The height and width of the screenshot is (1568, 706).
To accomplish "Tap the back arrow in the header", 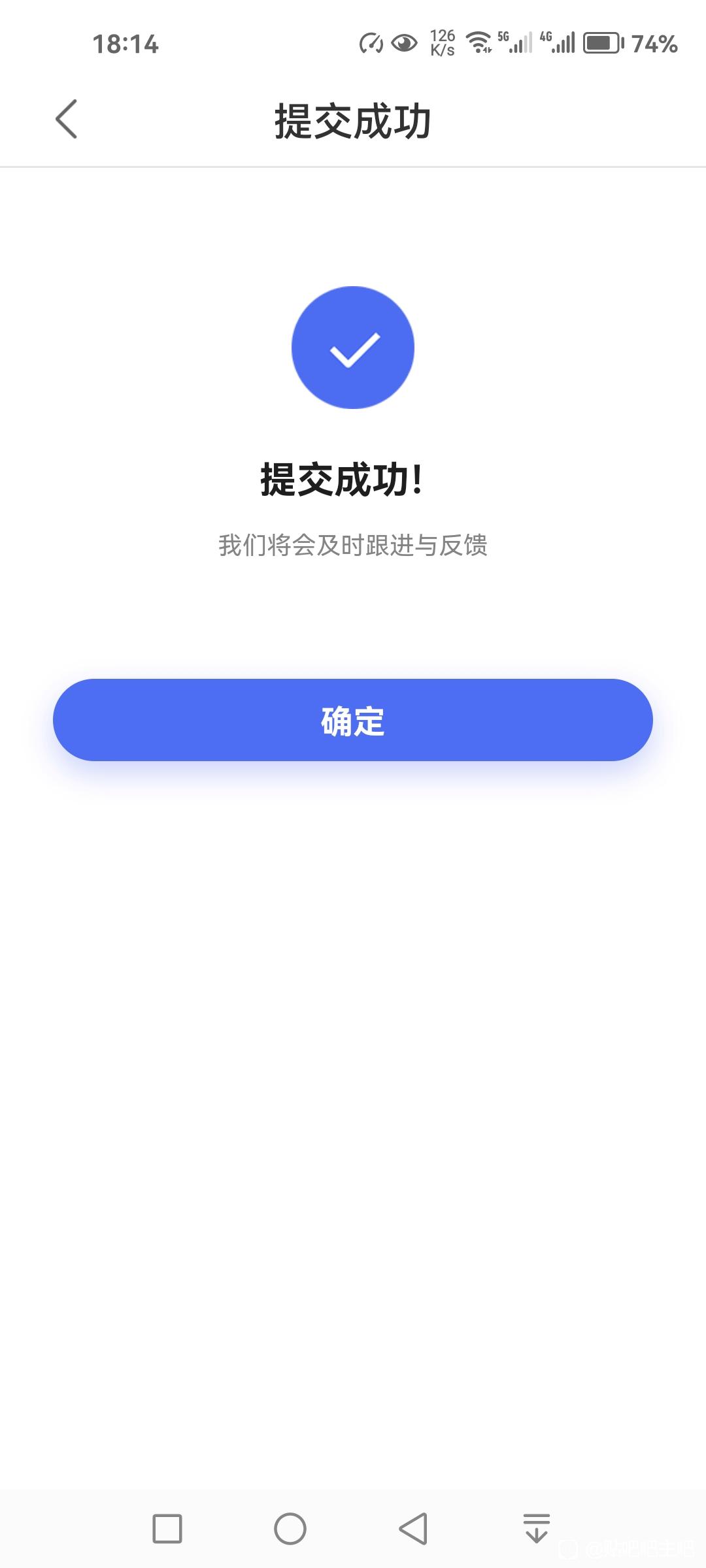I will [67, 120].
